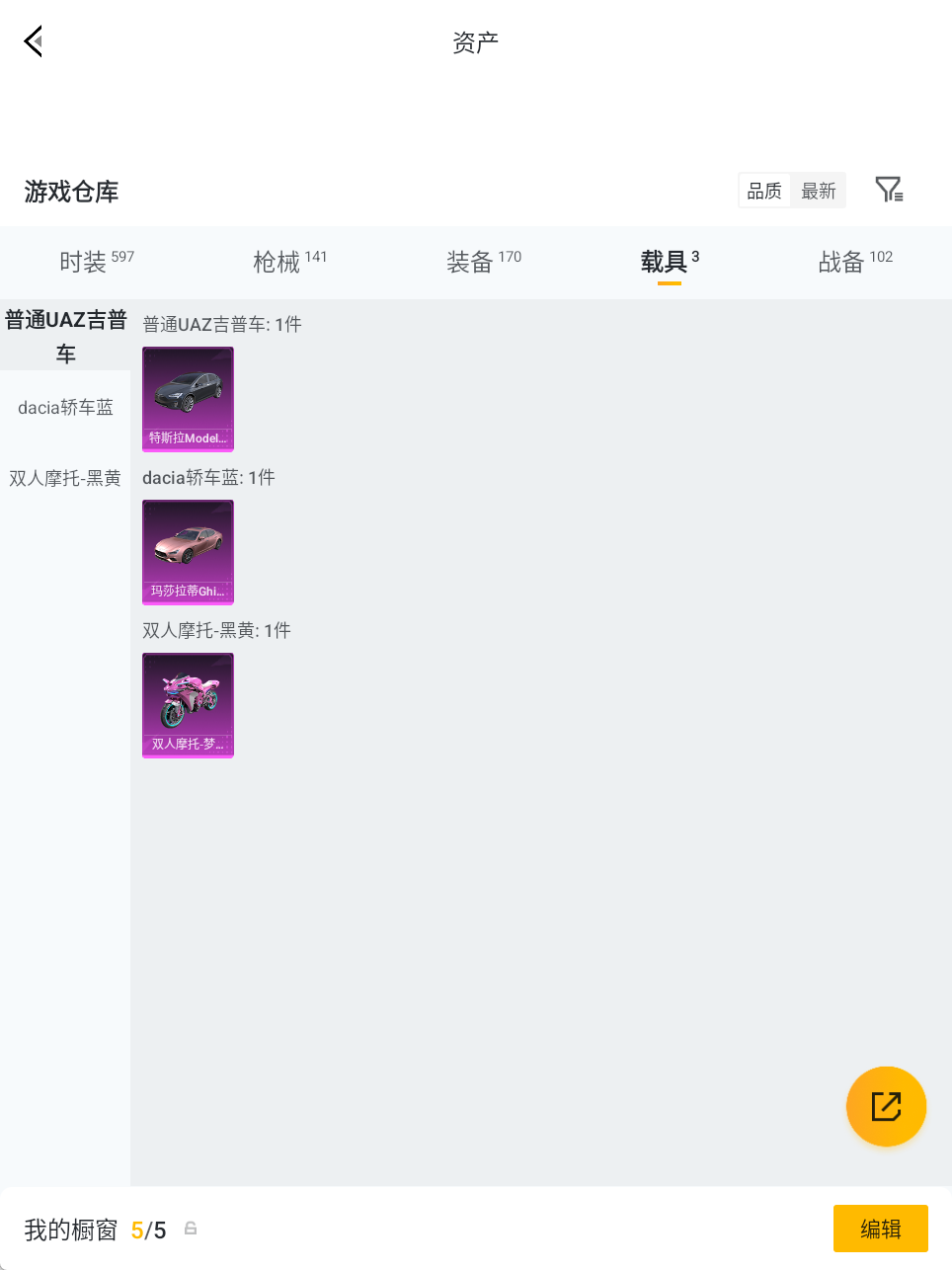Go back using the arrow icon

(33, 40)
